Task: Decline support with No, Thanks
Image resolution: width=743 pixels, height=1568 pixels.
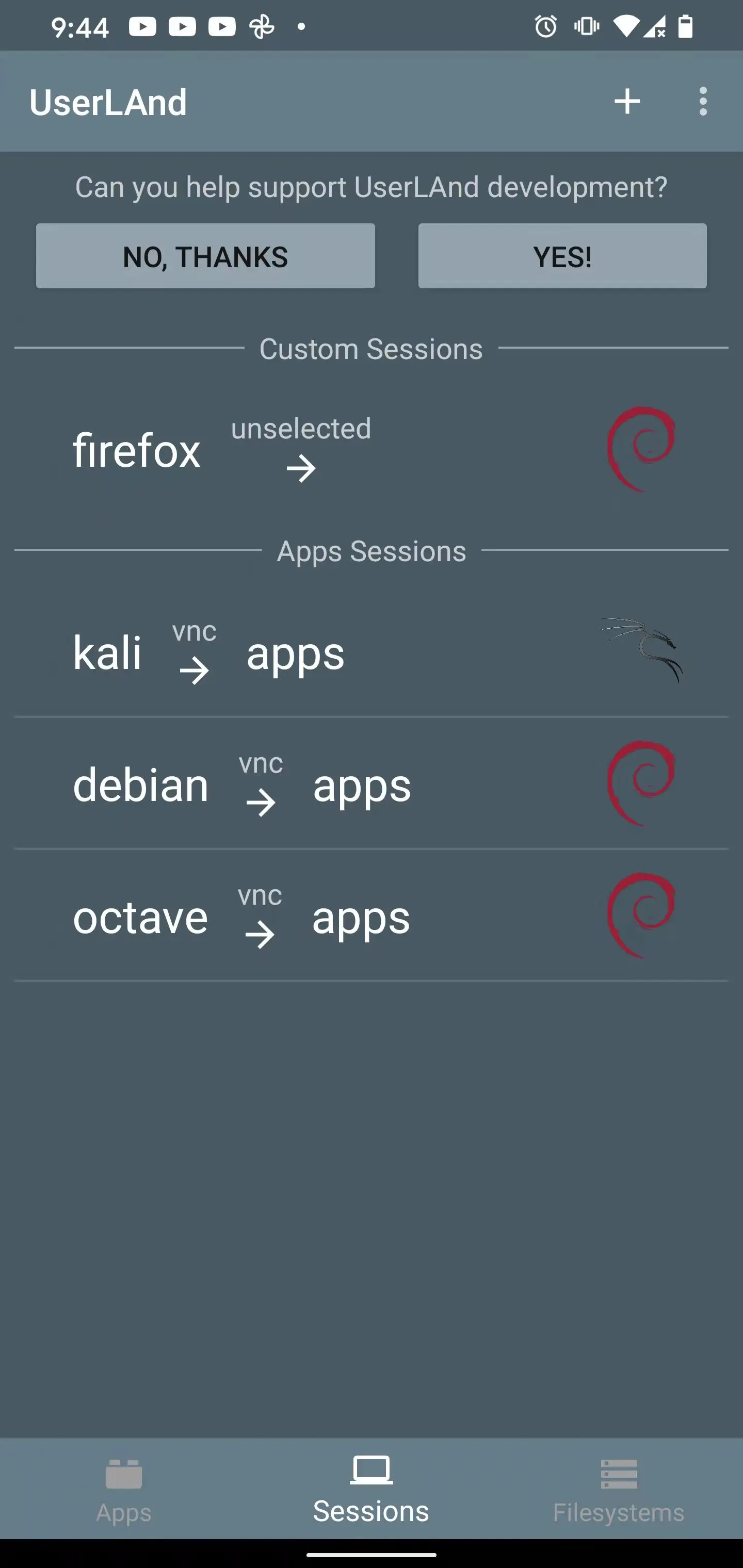Action: [205, 256]
